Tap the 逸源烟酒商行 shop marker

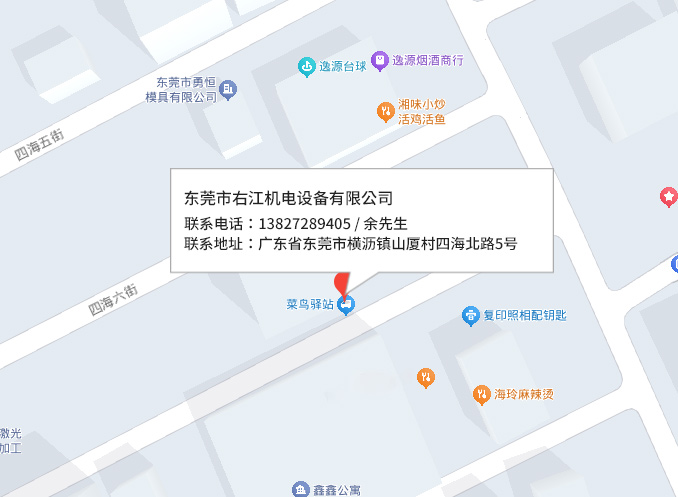click(x=380, y=61)
